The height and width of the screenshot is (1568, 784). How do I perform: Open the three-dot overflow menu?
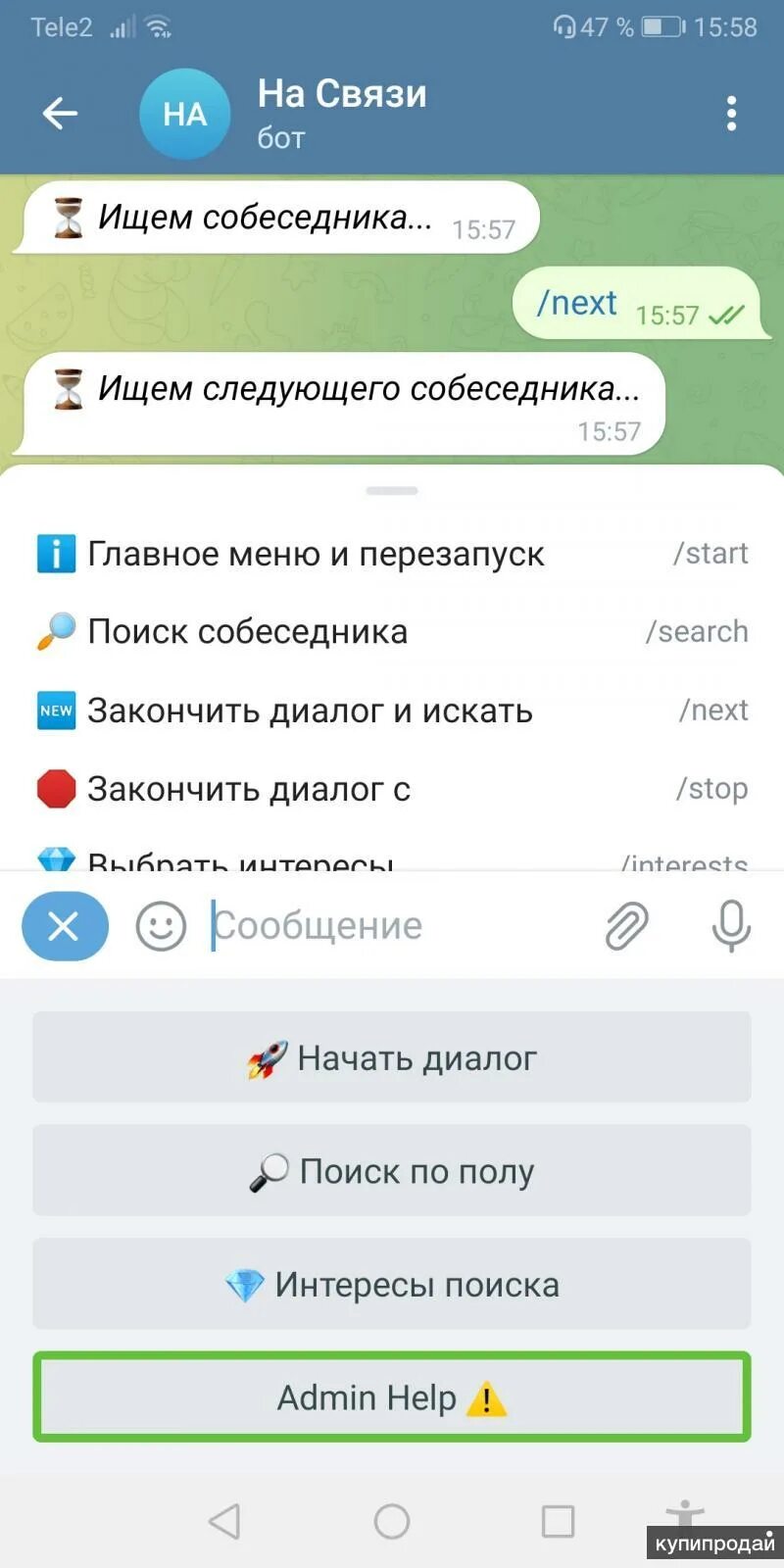(731, 114)
